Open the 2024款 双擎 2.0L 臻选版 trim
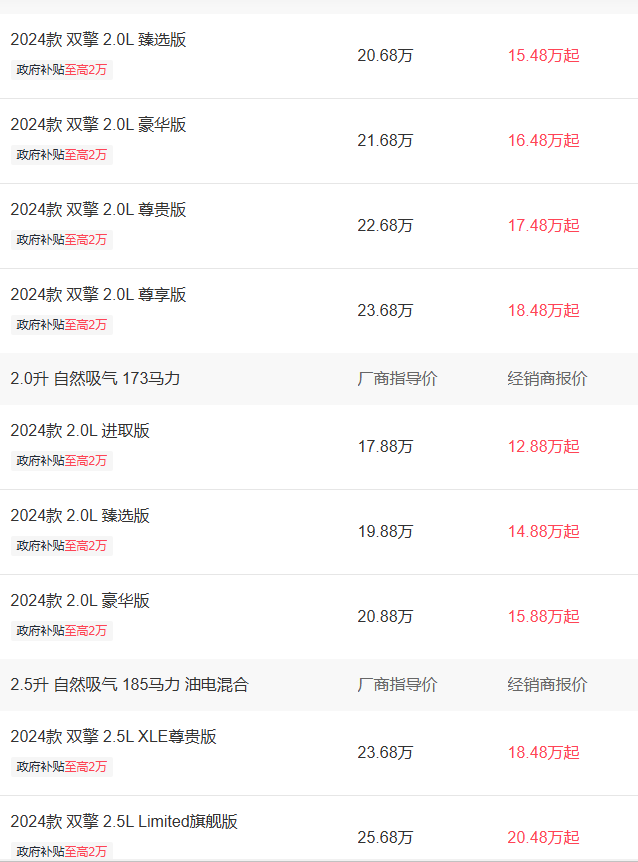The image size is (638, 862). [x=98, y=40]
